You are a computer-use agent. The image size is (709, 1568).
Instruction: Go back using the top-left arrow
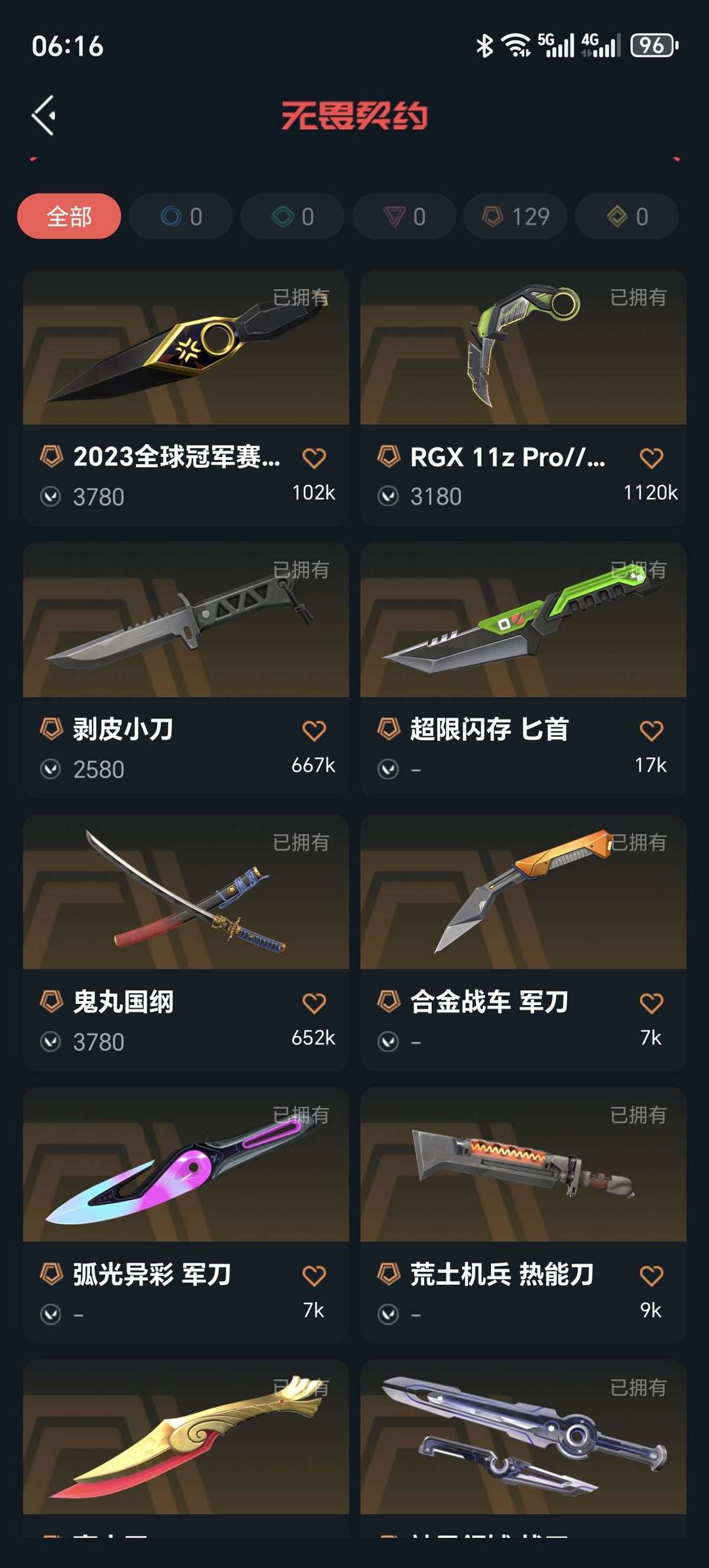point(44,116)
